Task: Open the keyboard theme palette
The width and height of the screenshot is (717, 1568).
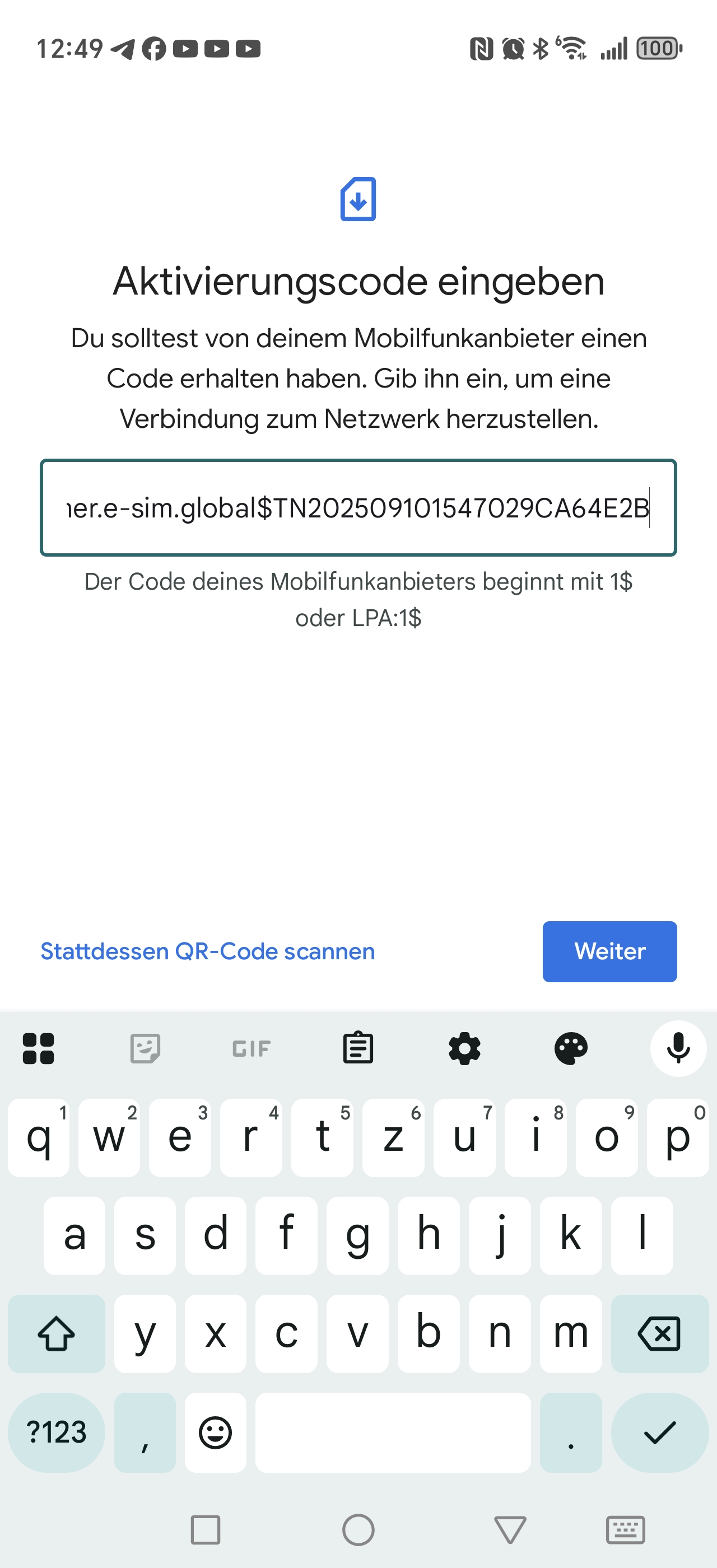Action: click(571, 1048)
